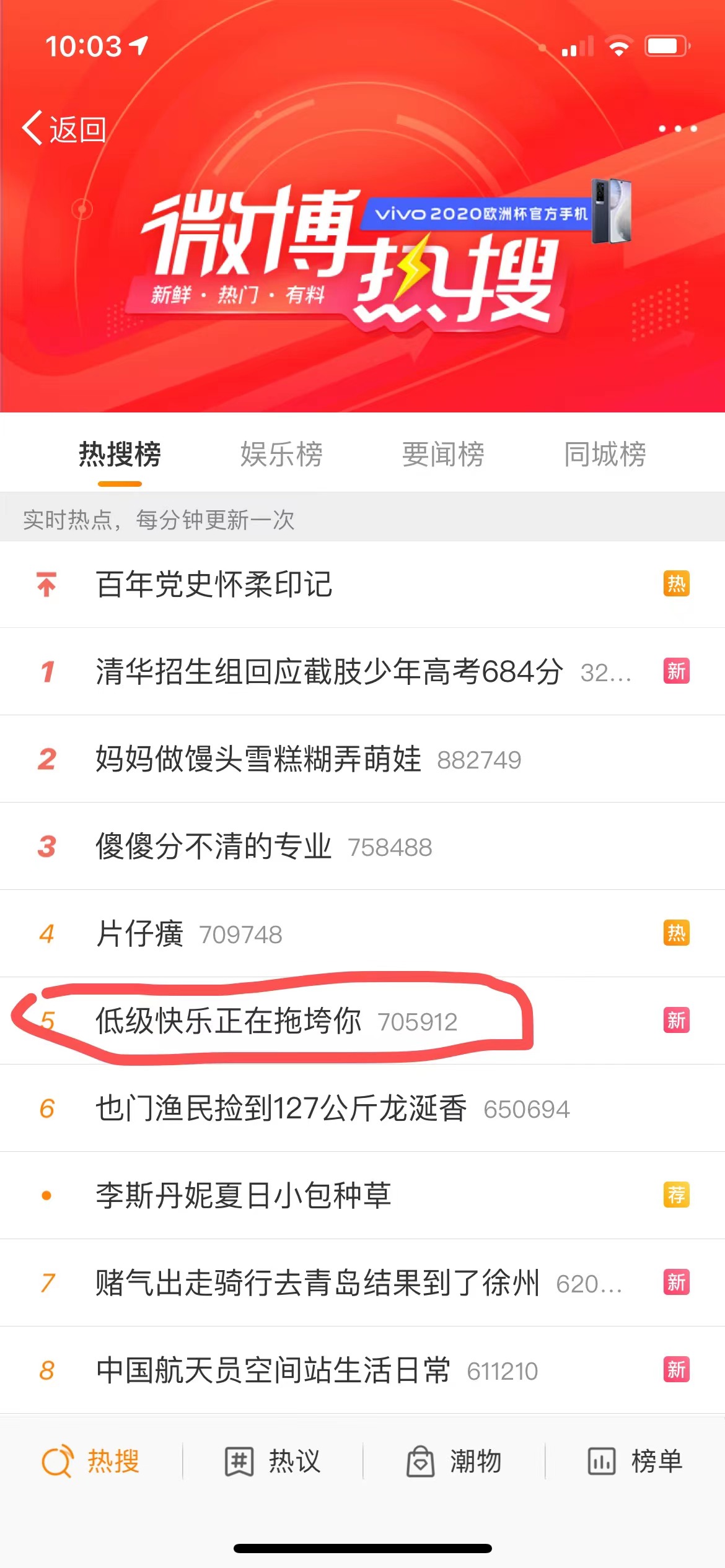Click the pinned-topic arrow icon beside 百年党史怀柔印记
The image size is (725, 1568).
(47, 583)
